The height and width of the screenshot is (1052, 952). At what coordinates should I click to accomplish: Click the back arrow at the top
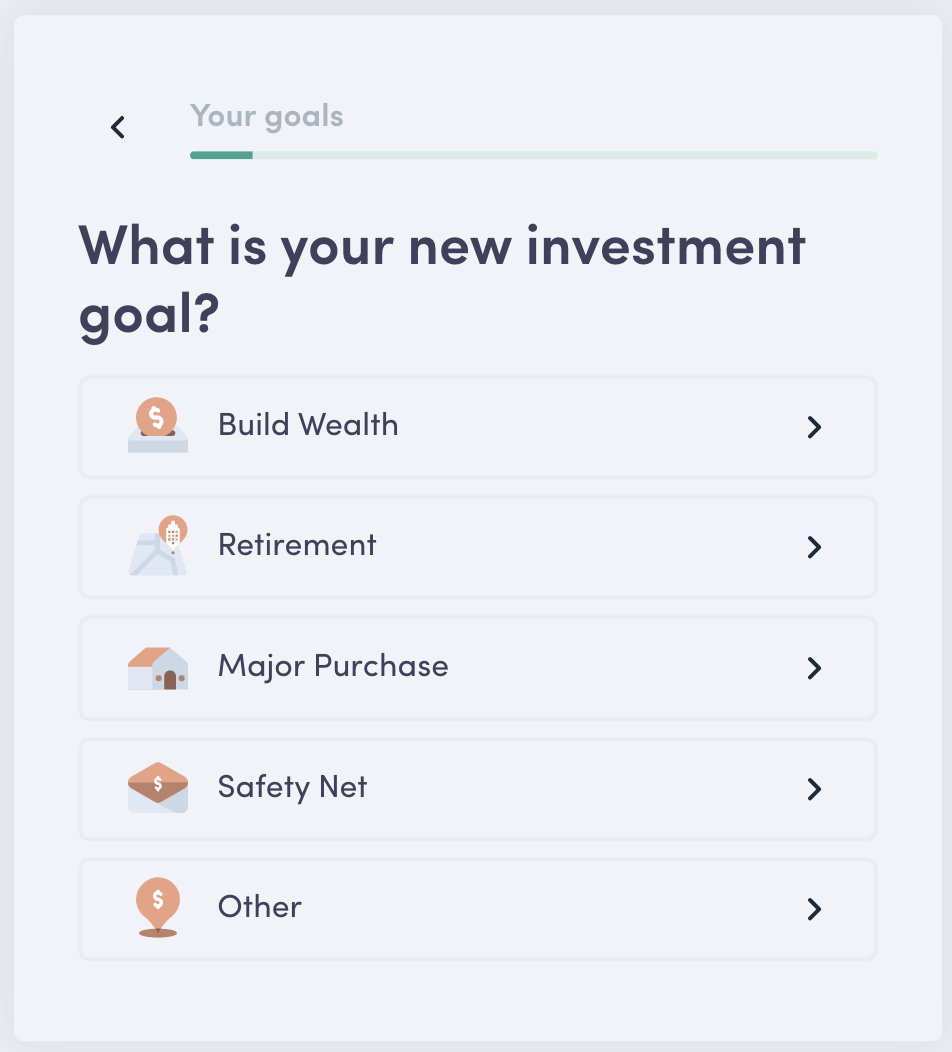[x=117, y=127]
